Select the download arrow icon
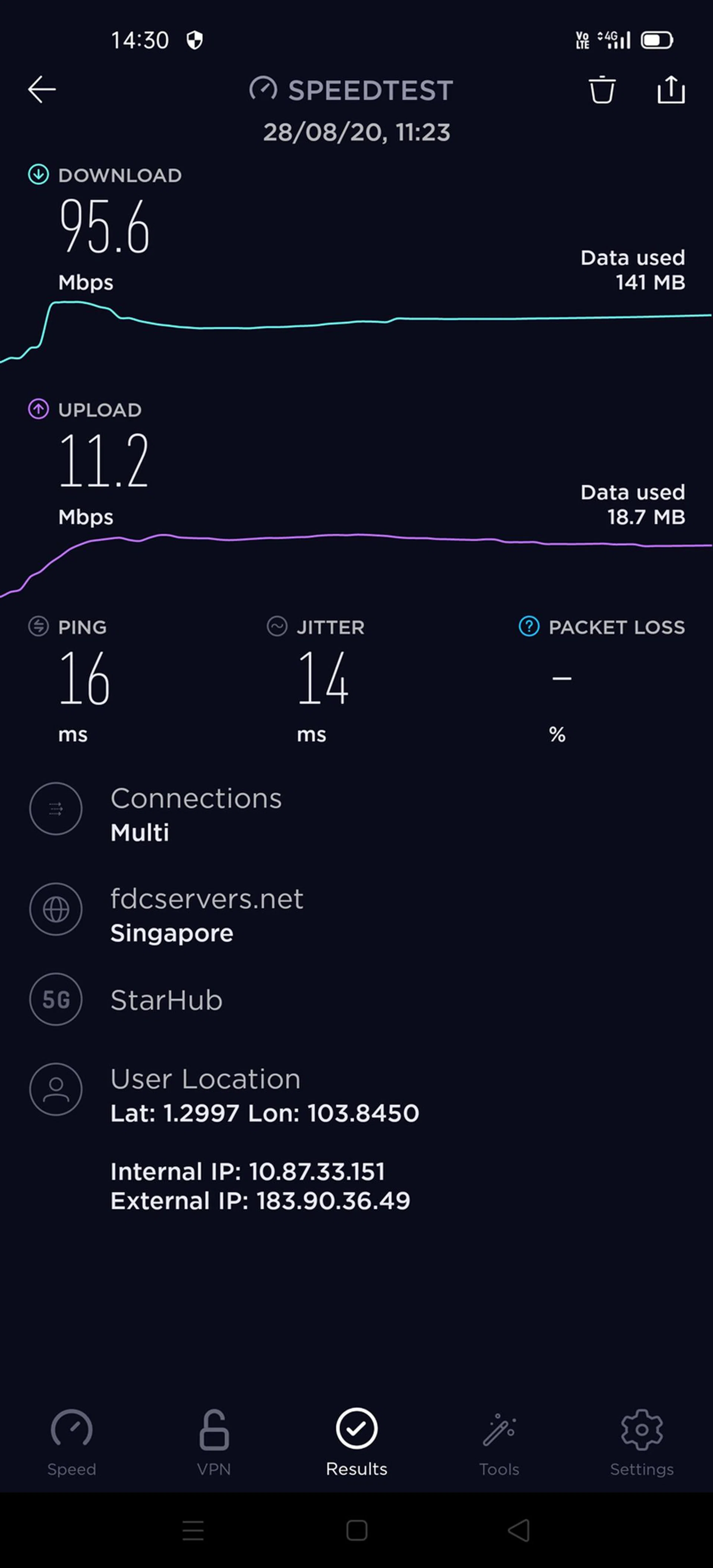 click(x=38, y=174)
